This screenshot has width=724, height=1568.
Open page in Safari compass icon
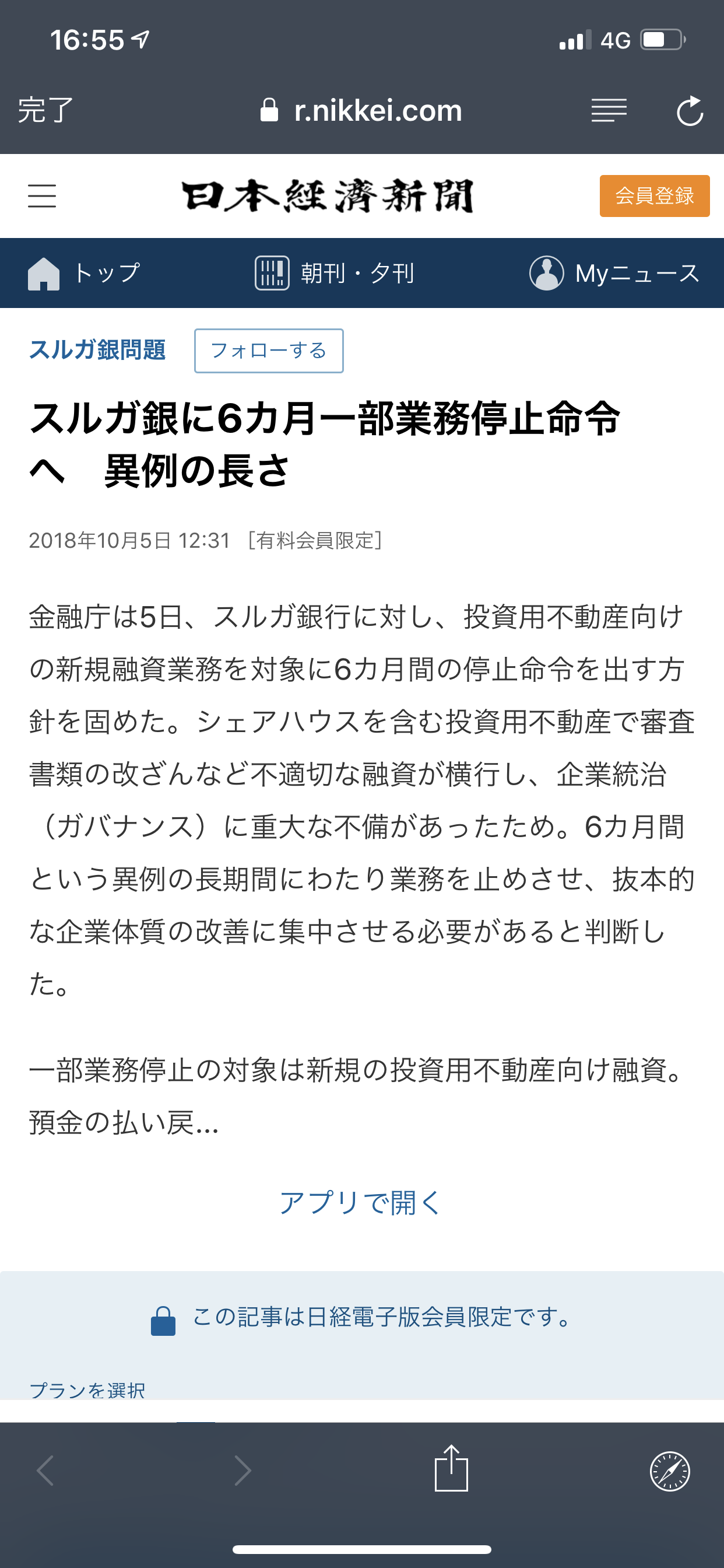pos(670,1471)
